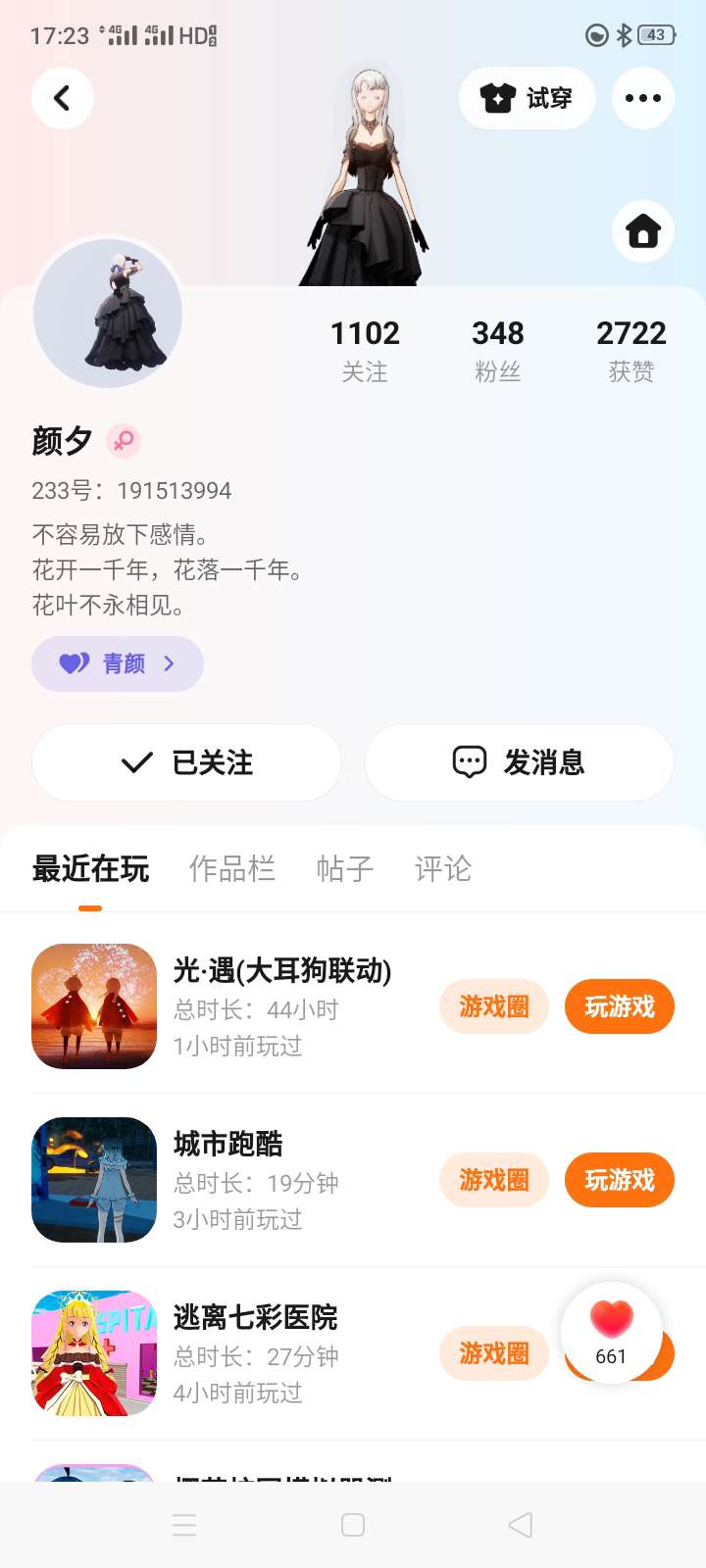Tap 玩游戏 for 城市跑酷
Viewport: 706px width, 1568px height.
(x=620, y=1180)
